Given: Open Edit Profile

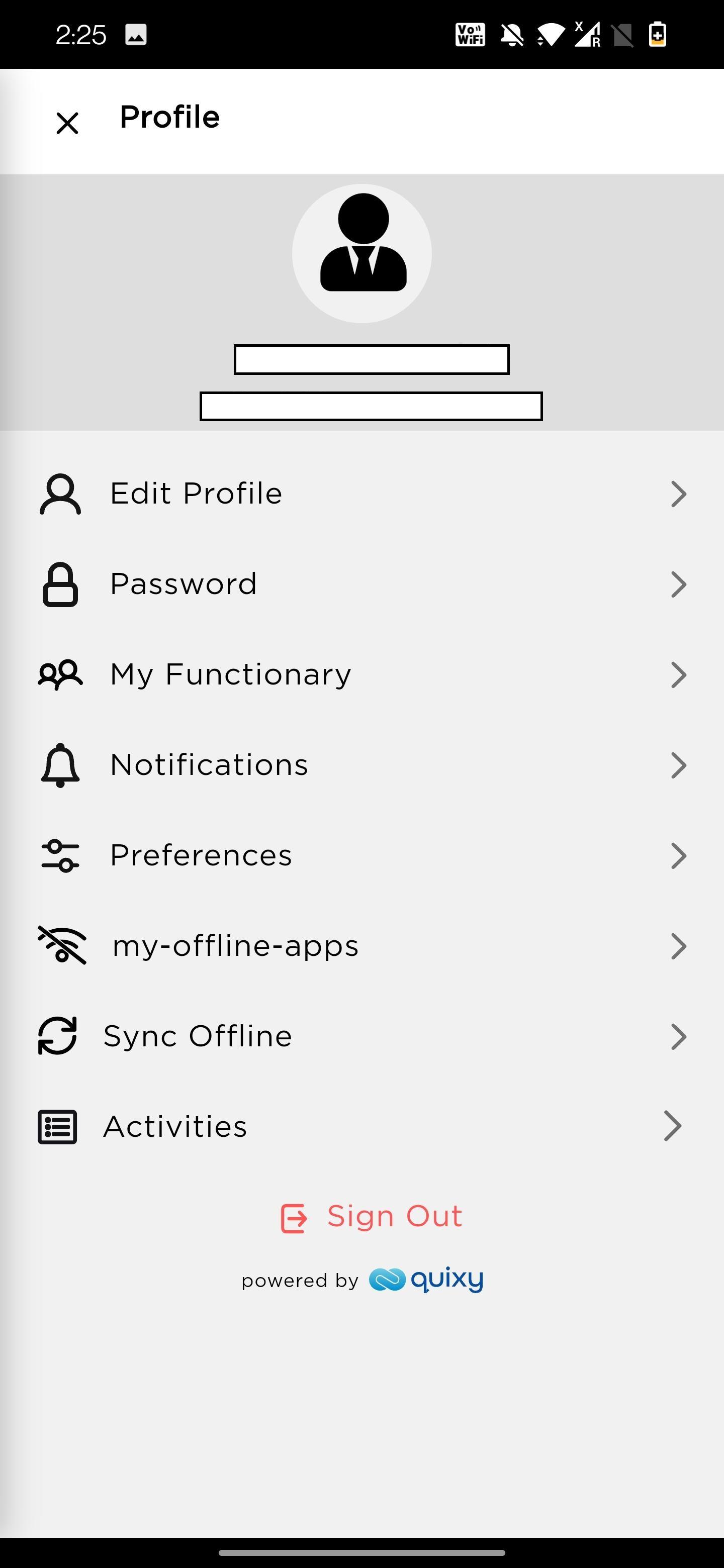Looking at the screenshot, I should pos(363,494).
